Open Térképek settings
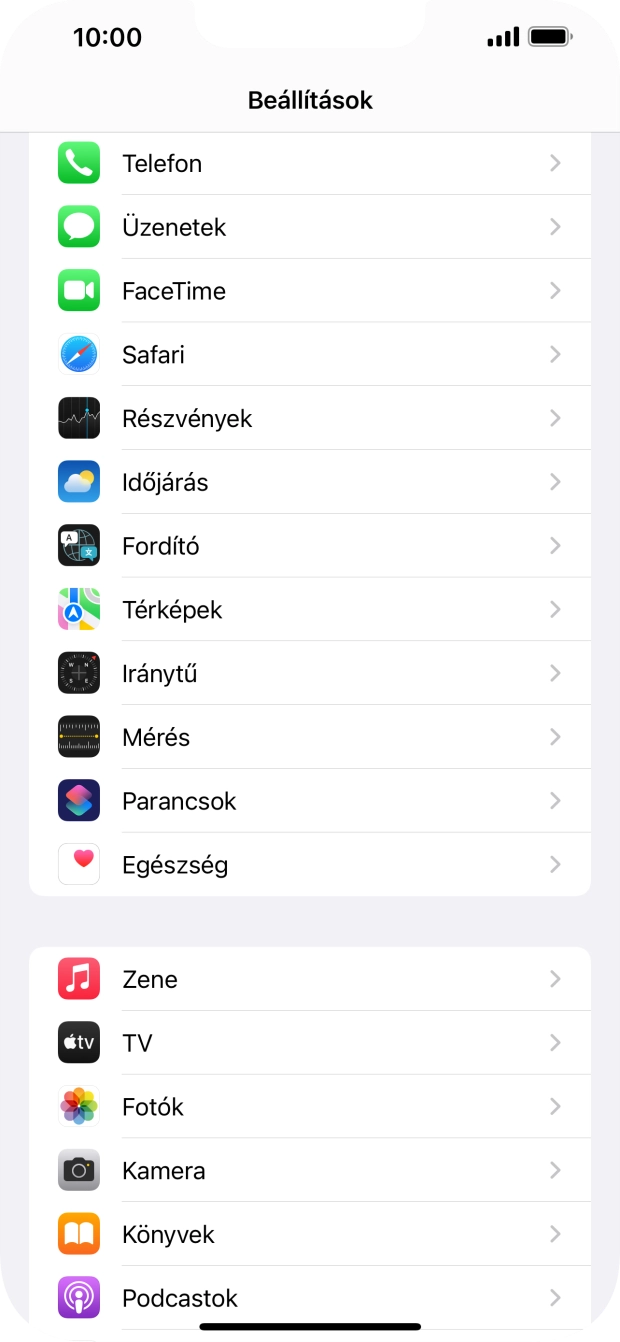The image size is (620, 1342). pyautogui.click(x=310, y=610)
